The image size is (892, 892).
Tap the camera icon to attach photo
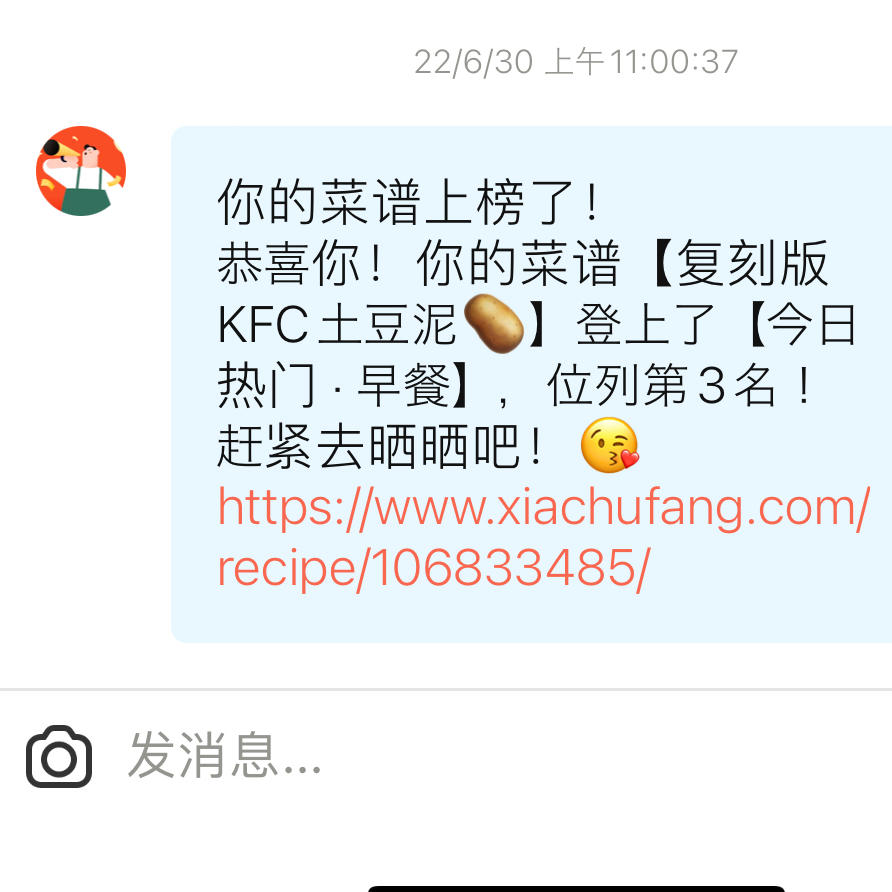[59, 757]
